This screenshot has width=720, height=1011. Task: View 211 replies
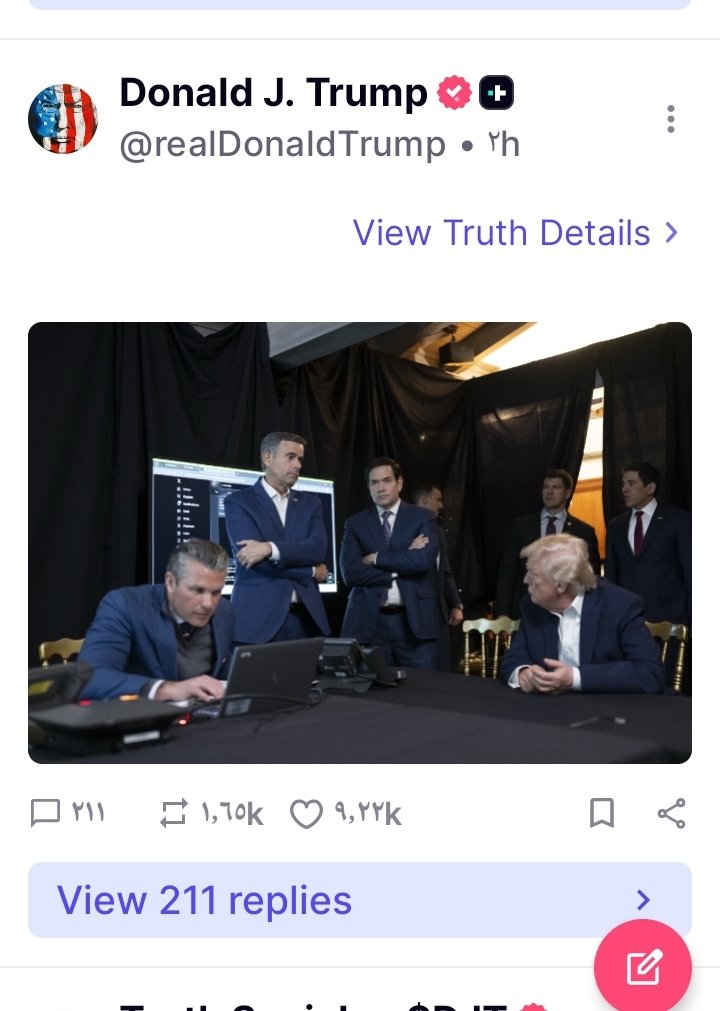tap(359, 900)
